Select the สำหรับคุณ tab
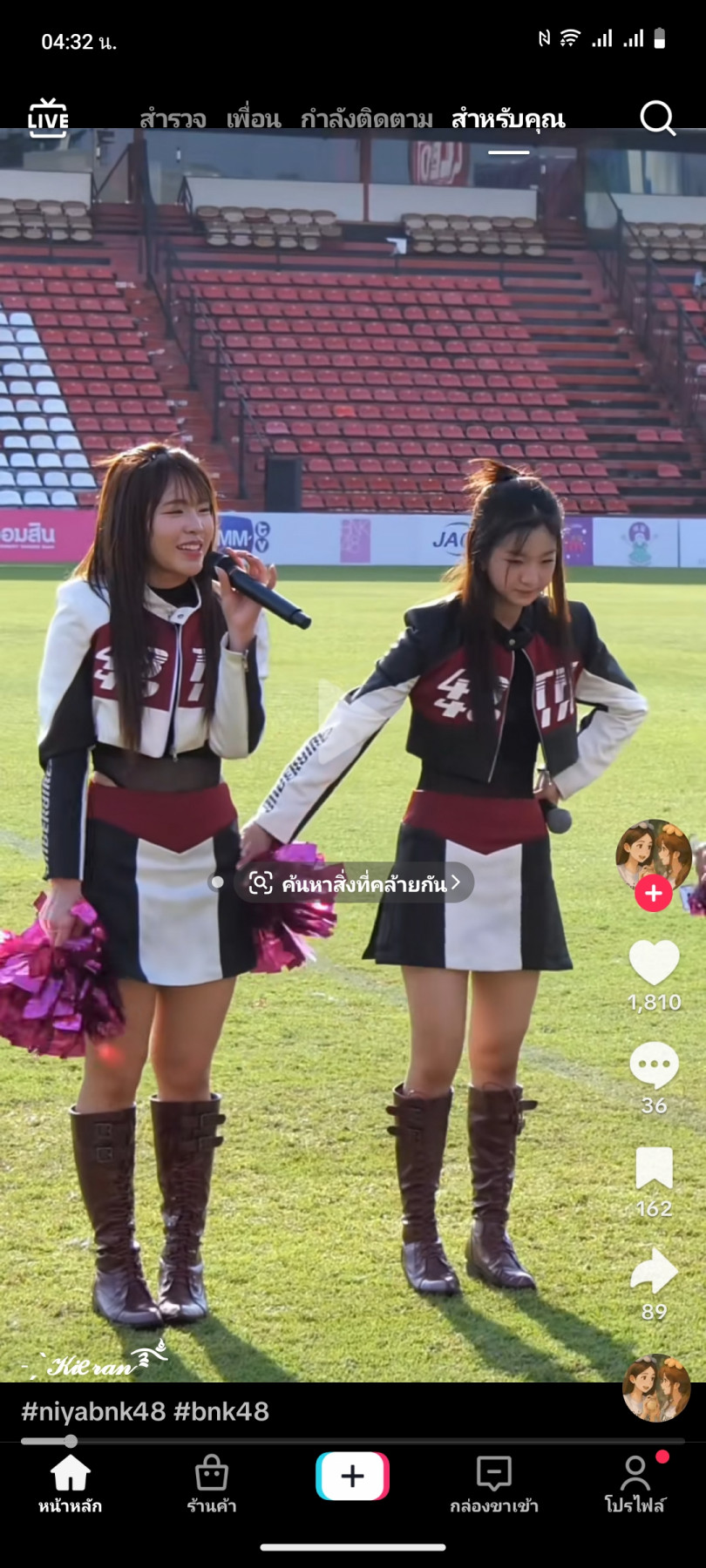This screenshot has width=706, height=1568. [508, 119]
